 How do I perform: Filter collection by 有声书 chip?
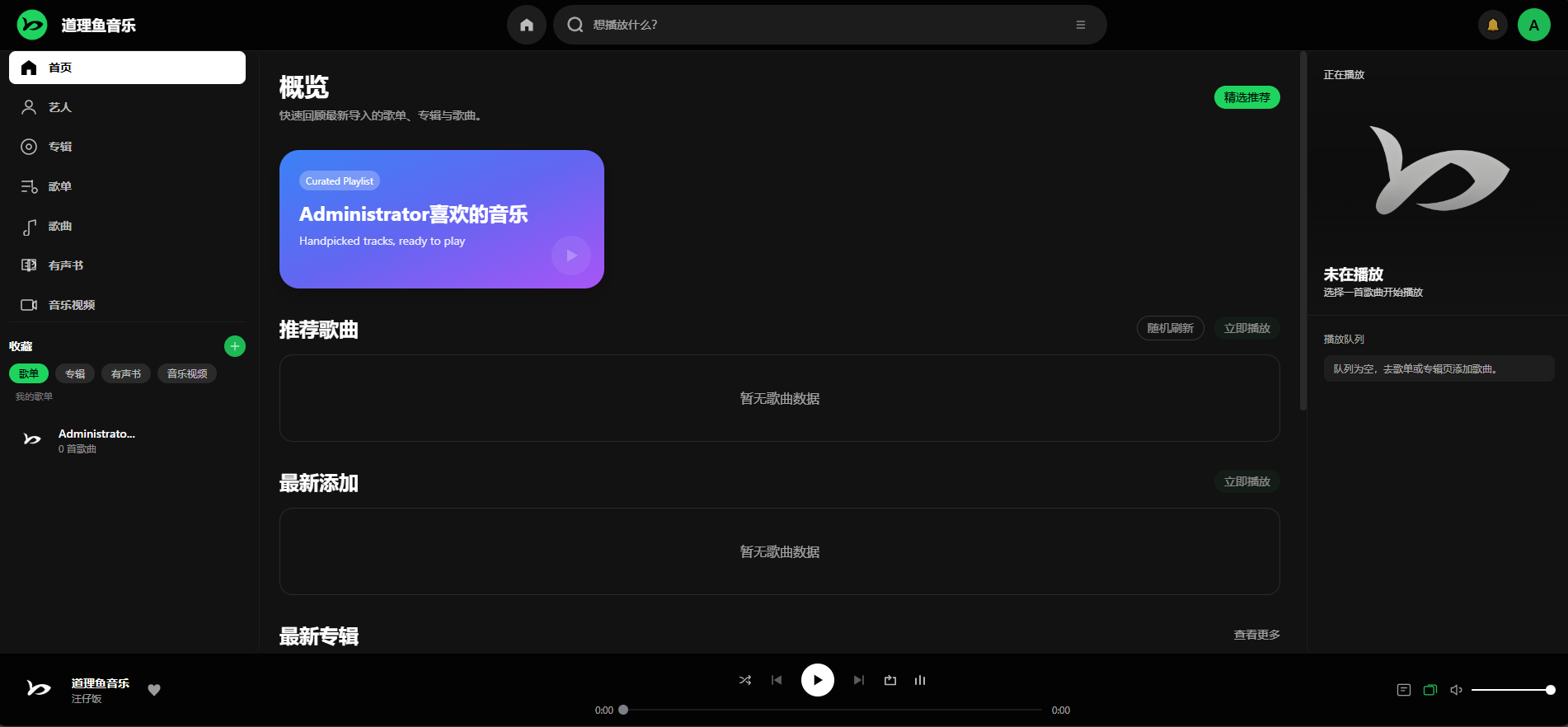click(126, 373)
